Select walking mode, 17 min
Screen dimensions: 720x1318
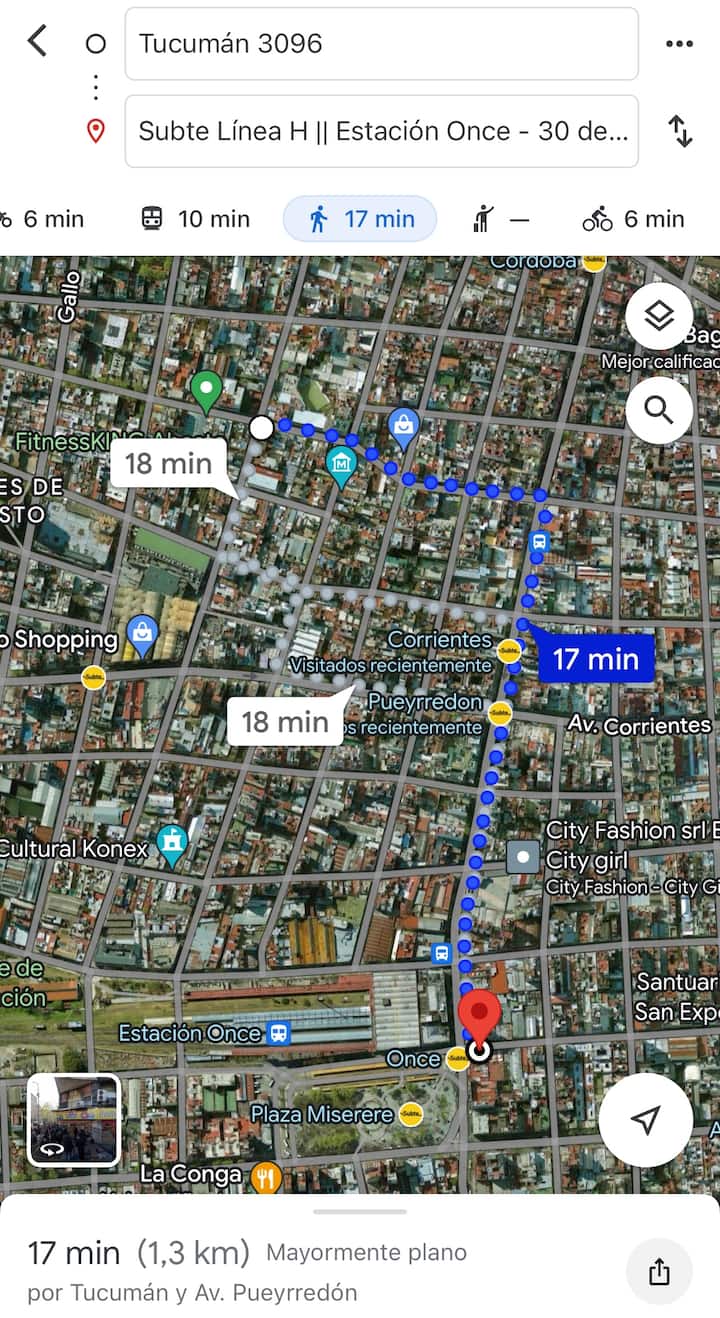pos(360,219)
